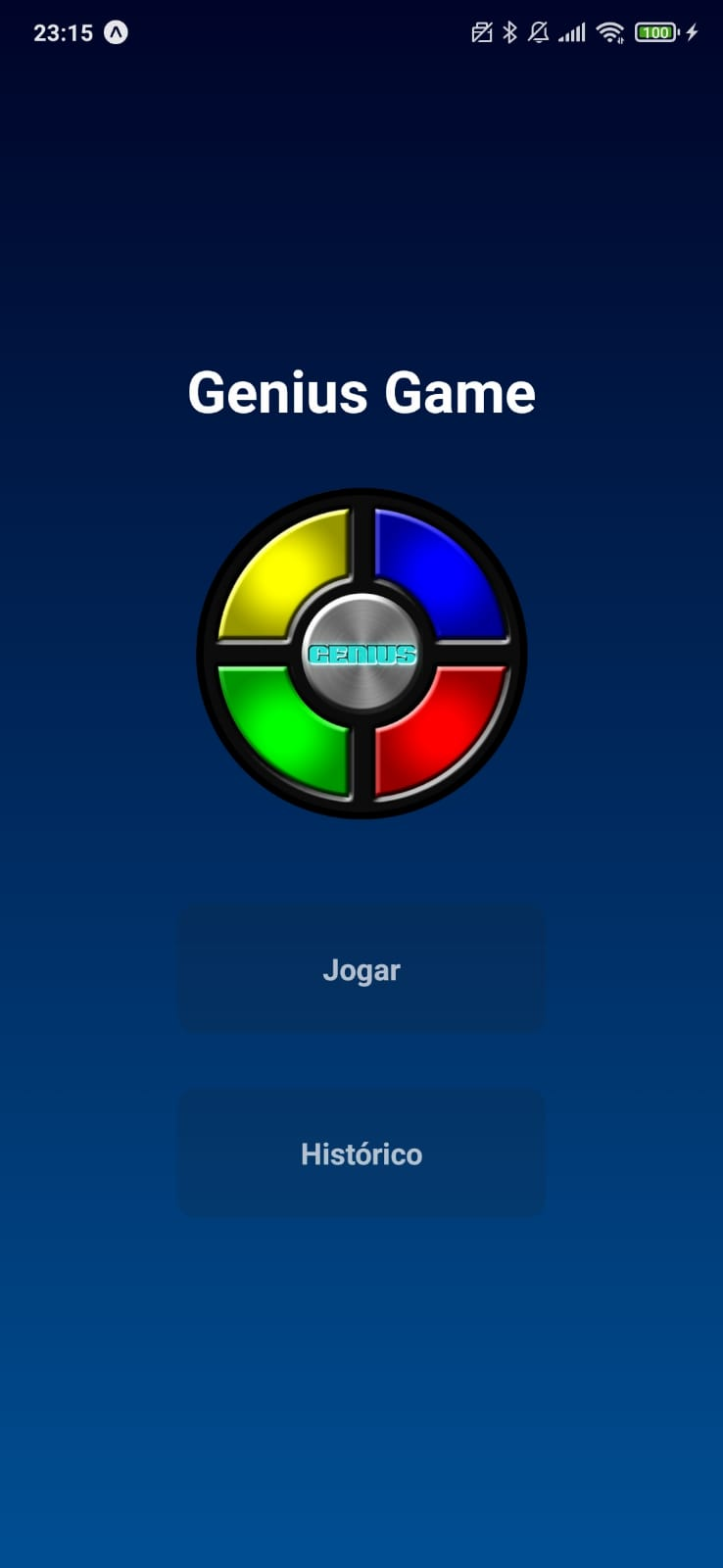Tap the charging bolt icon beside the battery
The height and width of the screenshot is (1568, 723).
[x=693, y=31]
